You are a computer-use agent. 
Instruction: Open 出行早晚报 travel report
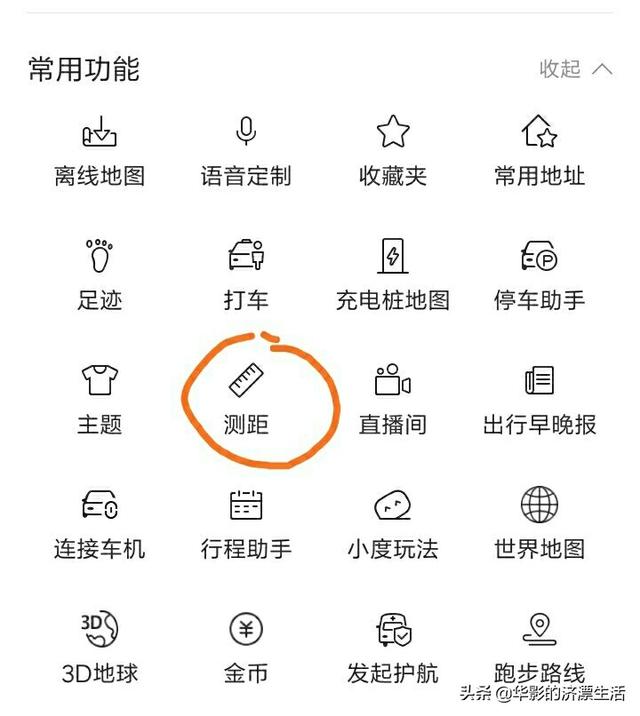click(539, 399)
